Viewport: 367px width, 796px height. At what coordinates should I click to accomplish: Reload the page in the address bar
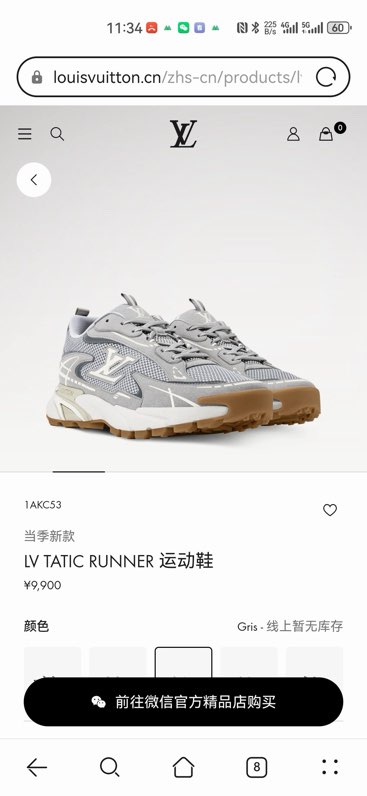tap(326, 77)
